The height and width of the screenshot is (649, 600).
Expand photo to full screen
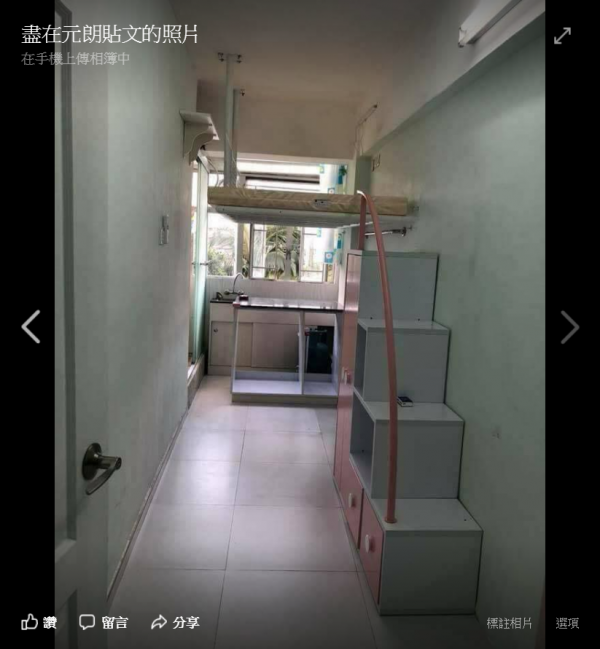tap(563, 36)
